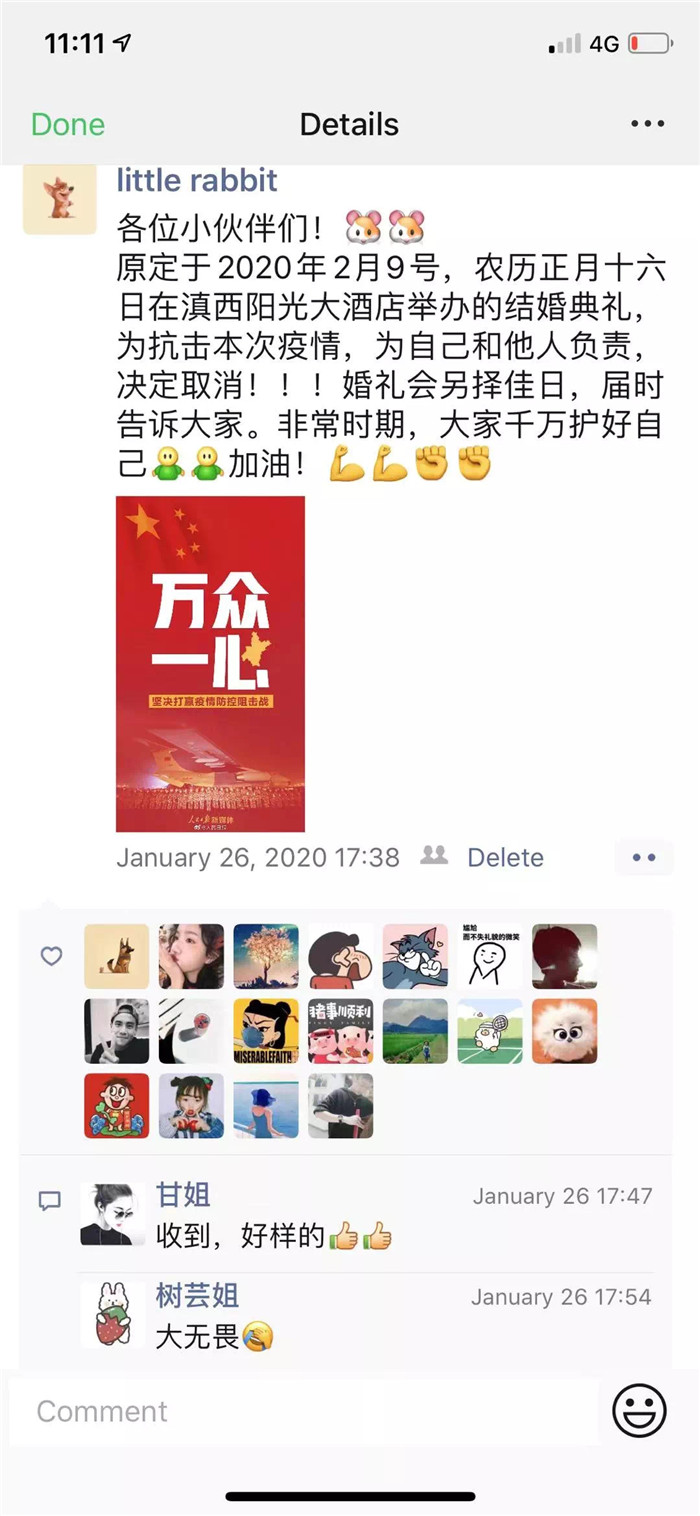Open the emoji picker smiley

pos(639,1411)
